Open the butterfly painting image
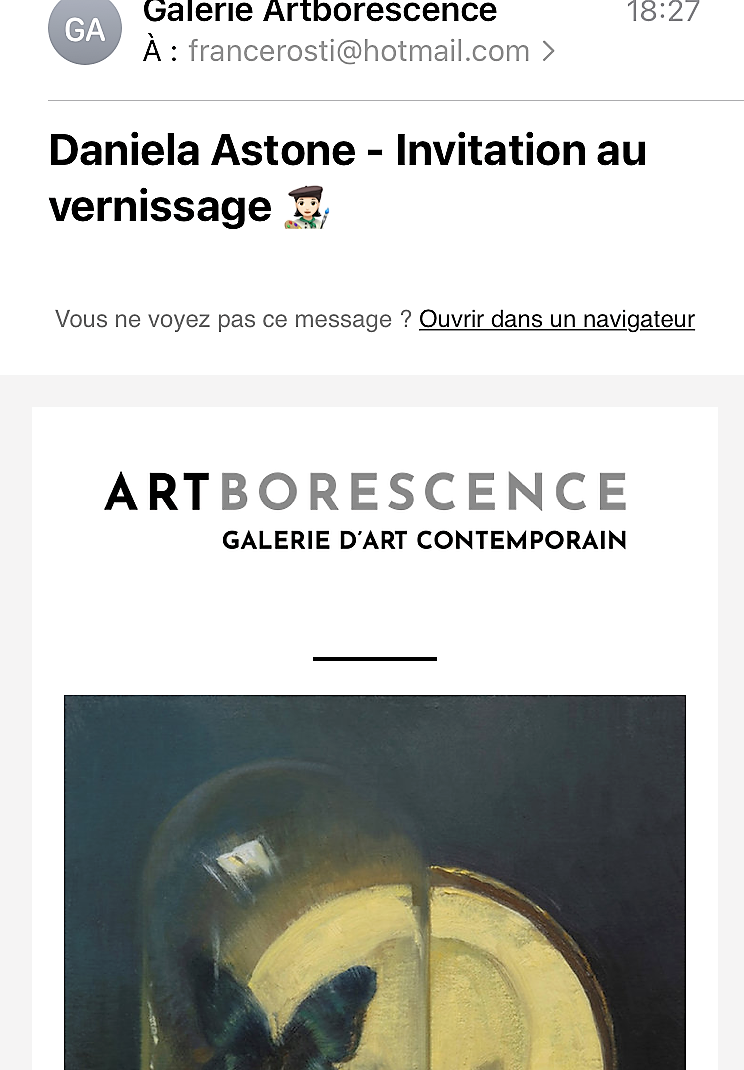744x1070 pixels. pos(374,882)
